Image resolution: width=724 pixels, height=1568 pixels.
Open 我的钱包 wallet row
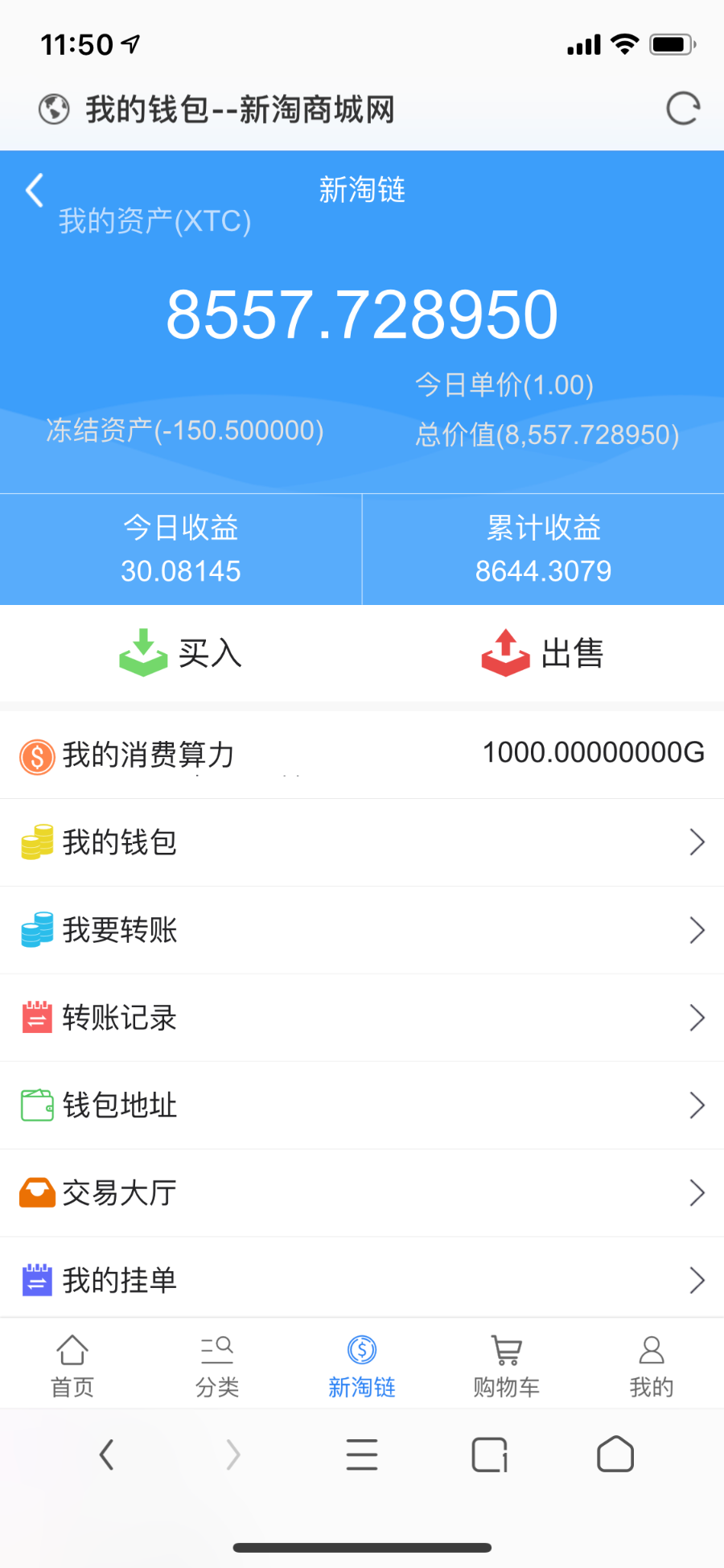tap(362, 842)
